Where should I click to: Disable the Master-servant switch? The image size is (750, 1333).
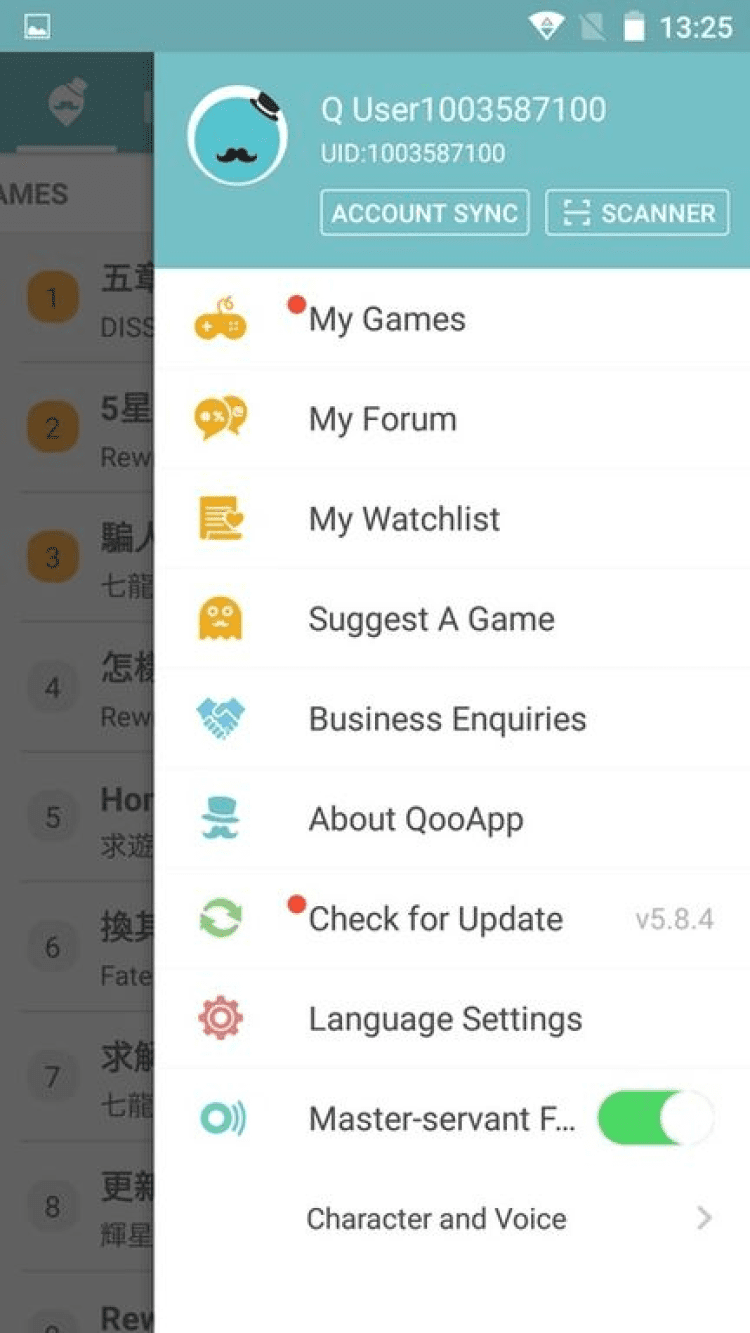coord(655,1118)
